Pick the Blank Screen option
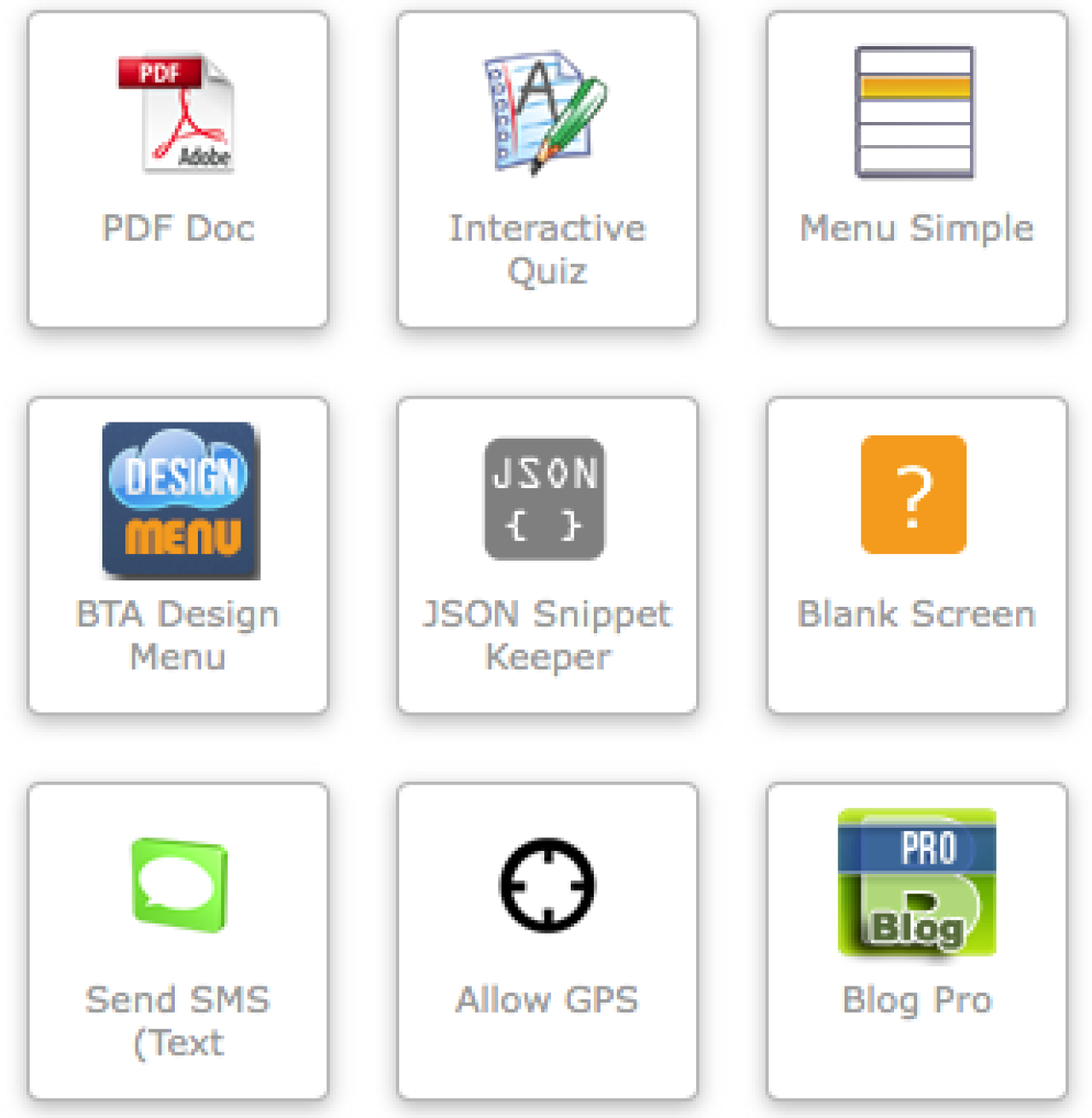The width and height of the screenshot is (1092, 1118). (x=916, y=555)
